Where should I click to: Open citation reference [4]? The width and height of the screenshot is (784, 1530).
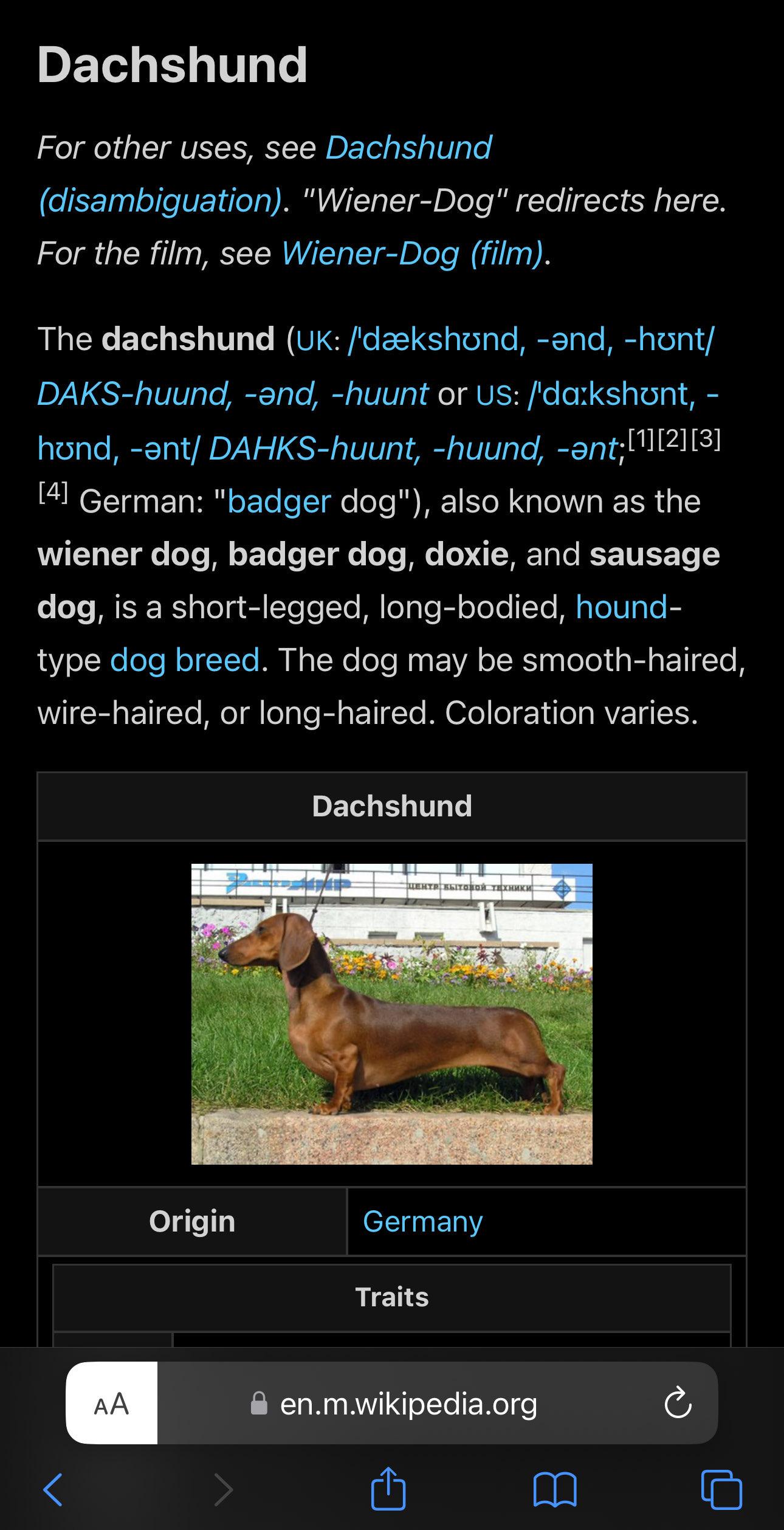pos(53,492)
